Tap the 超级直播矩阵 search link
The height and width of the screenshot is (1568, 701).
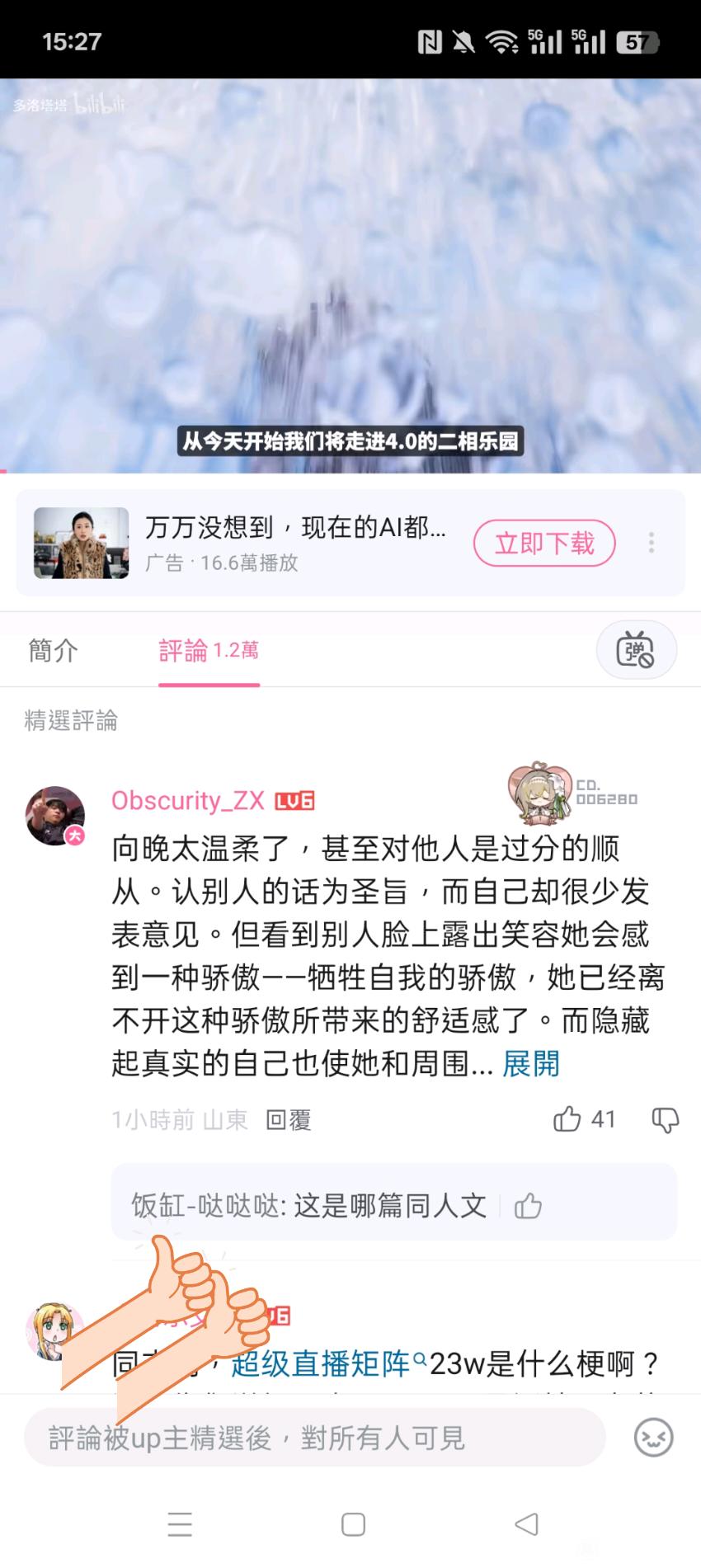(x=322, y=1363)
